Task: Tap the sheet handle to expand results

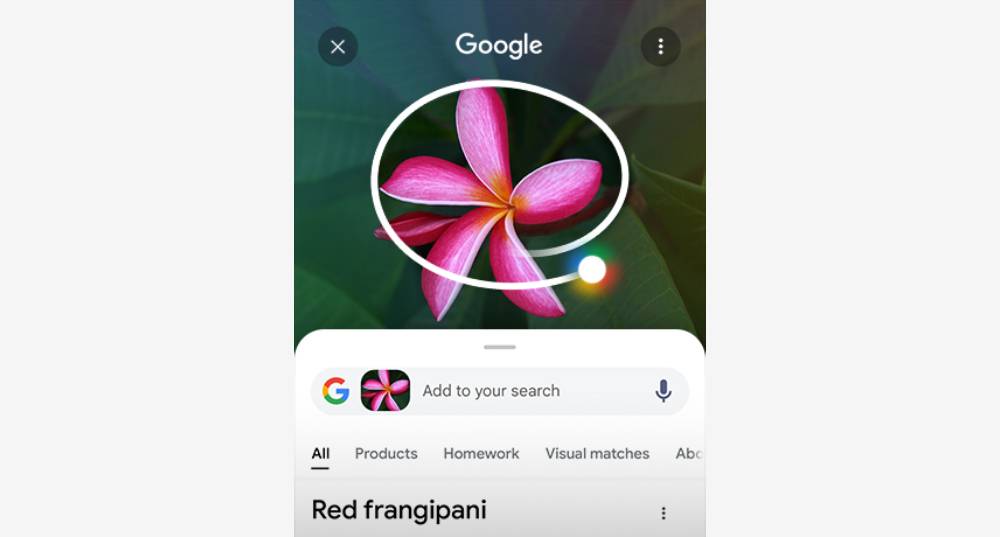Action: (x=500, y=347)
